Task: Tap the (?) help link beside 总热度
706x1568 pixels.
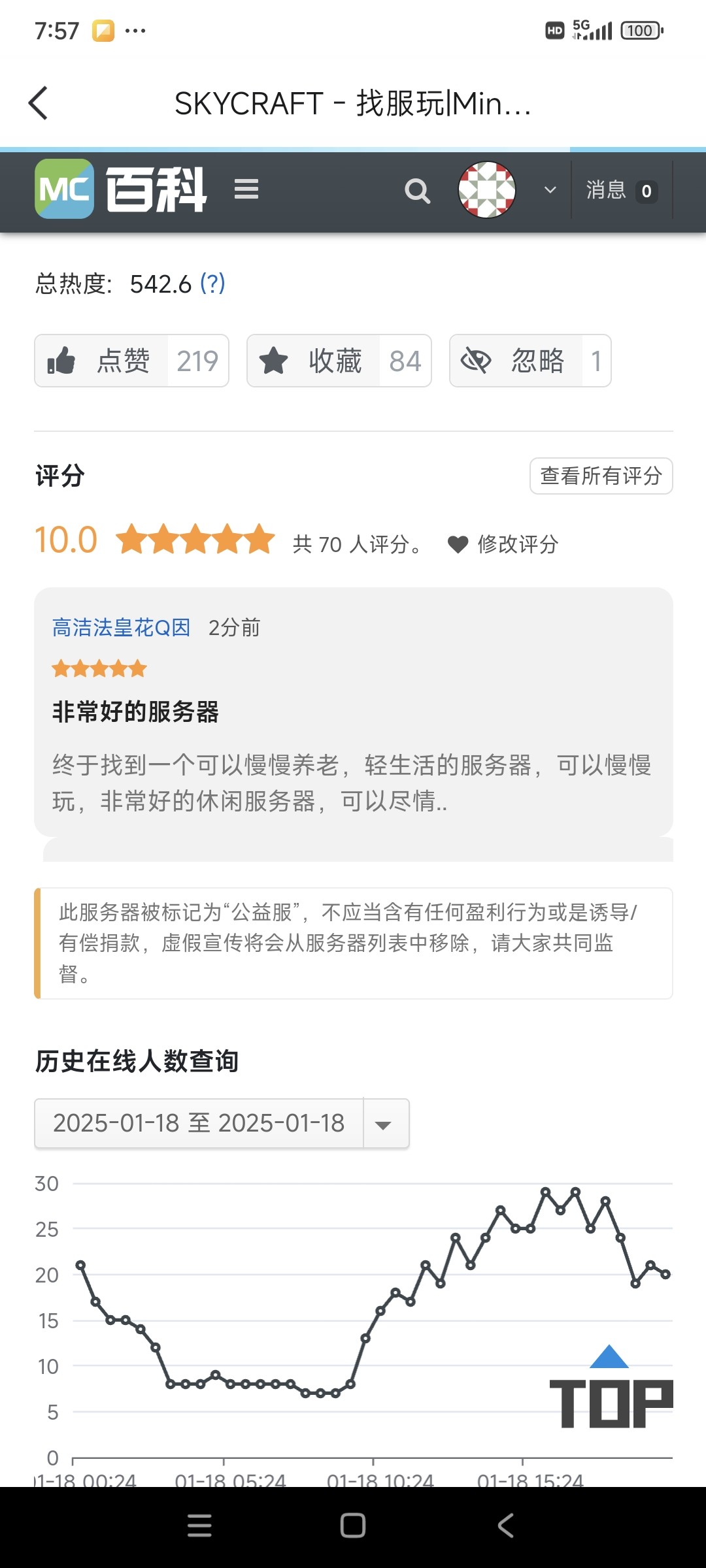Action: 212,284
